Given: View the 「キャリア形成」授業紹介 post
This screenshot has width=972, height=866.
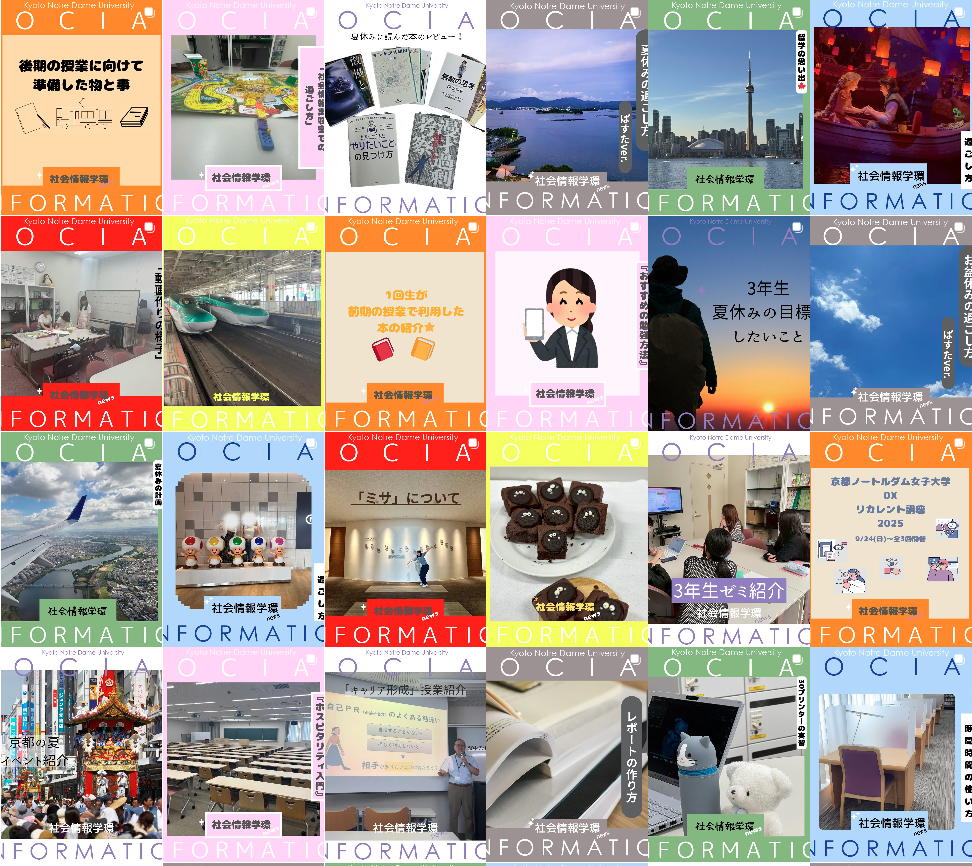Looking at the screenshot, I should point(404,755).
